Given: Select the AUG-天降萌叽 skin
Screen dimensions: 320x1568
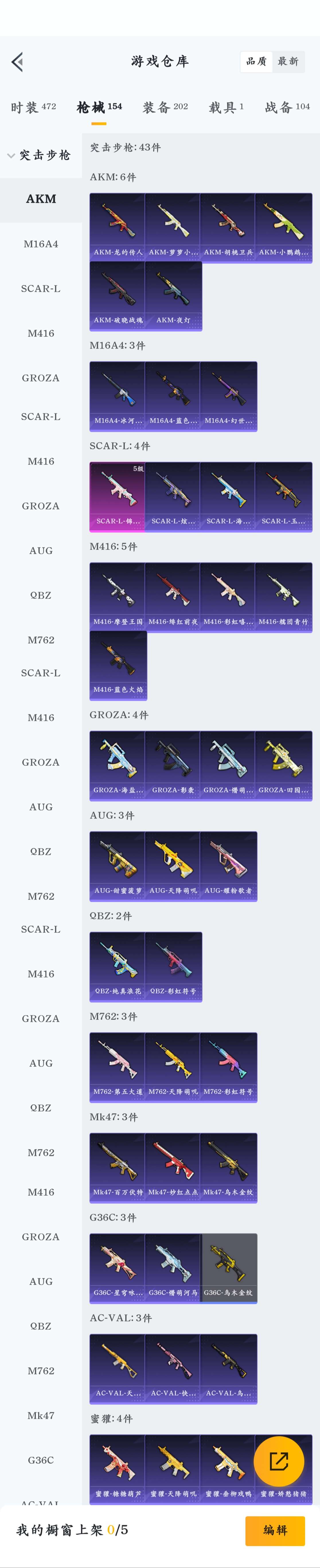Looking at the screenshot, I should [173, 865].
